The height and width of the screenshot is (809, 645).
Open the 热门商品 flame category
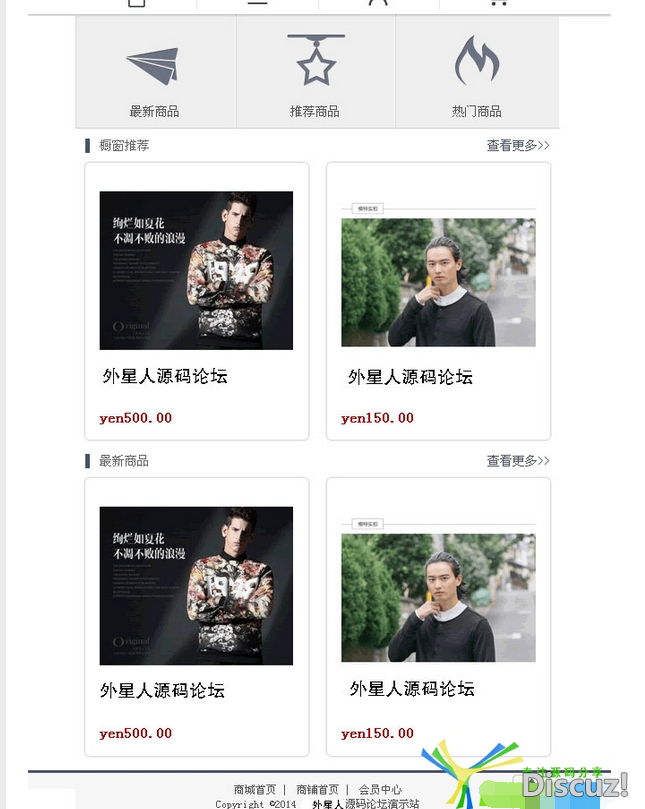[476, 75]
